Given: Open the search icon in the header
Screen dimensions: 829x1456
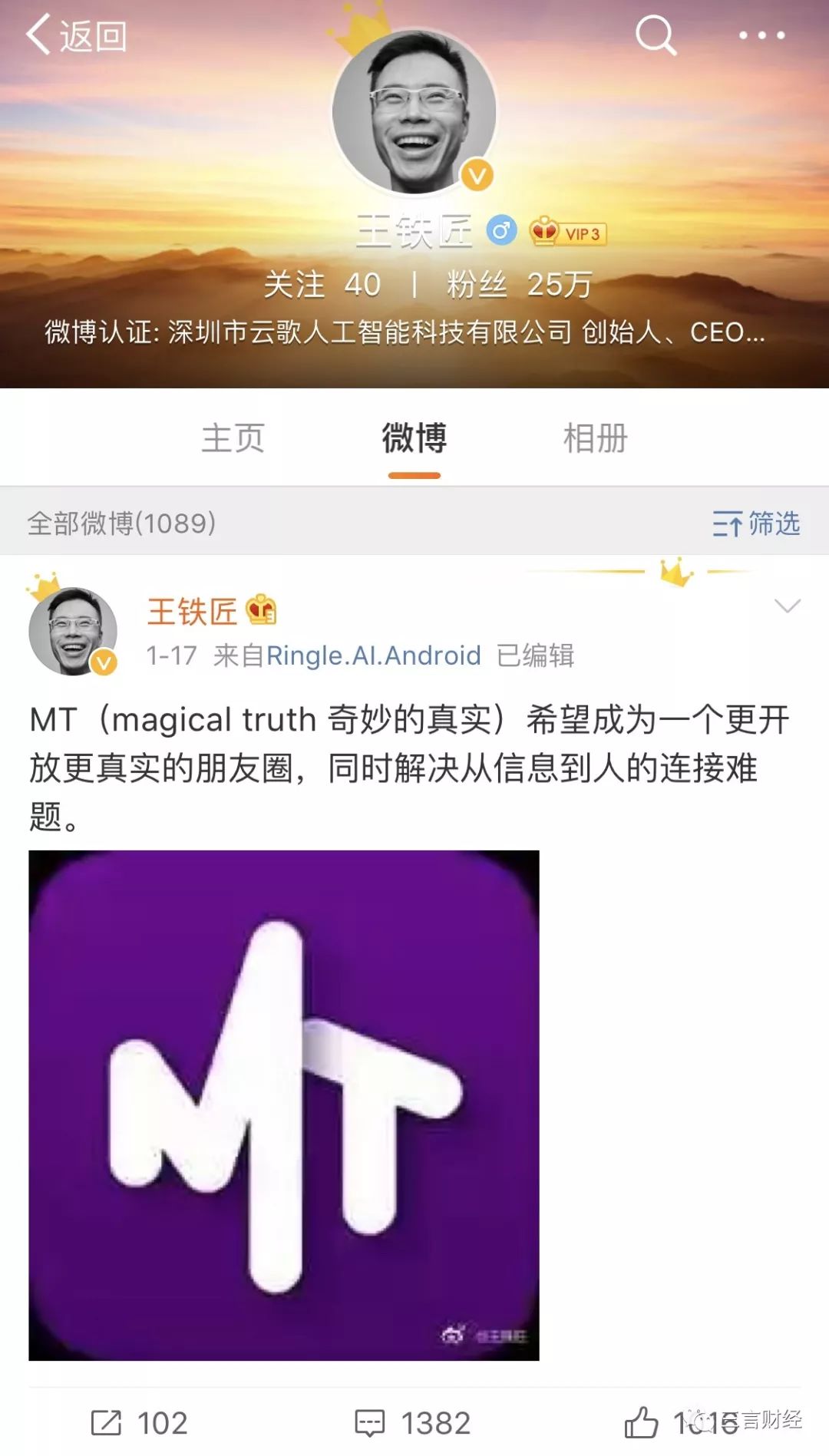Looking at the screenshot, I should 656,35.
